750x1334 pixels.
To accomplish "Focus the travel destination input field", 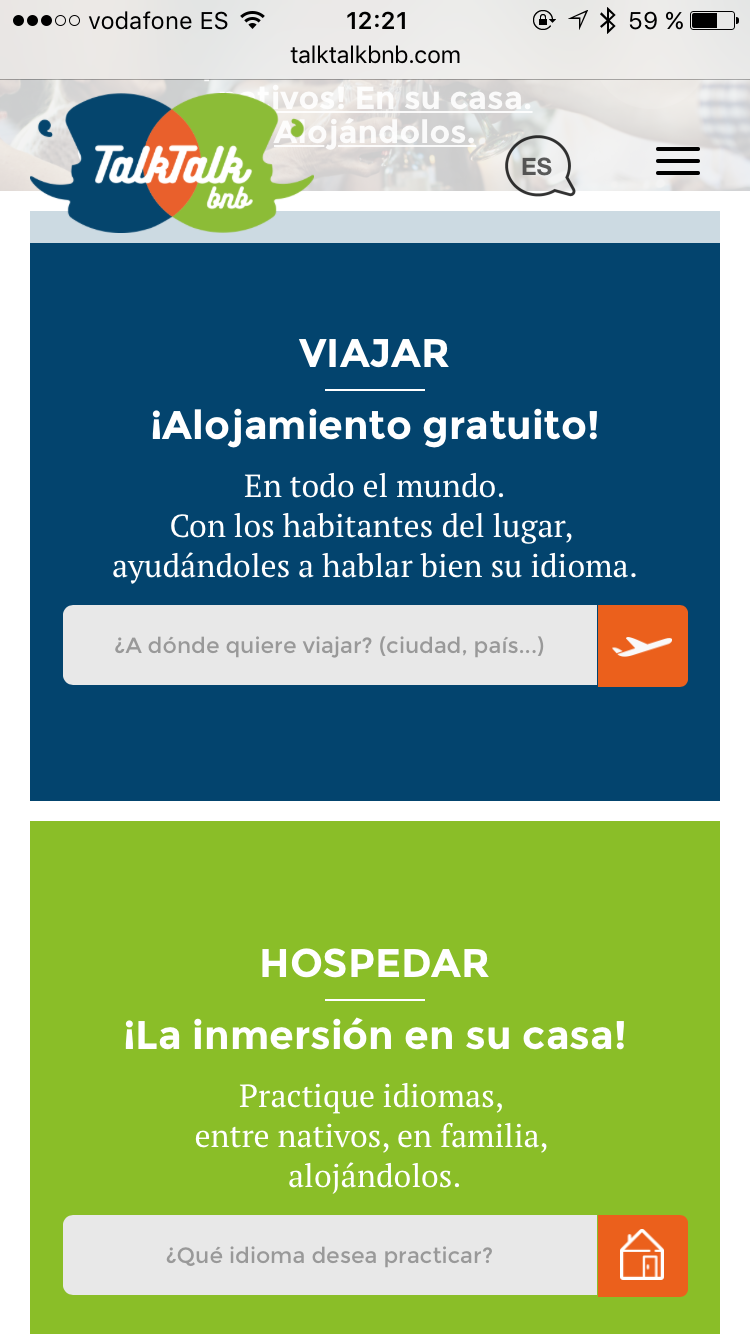I will [330, 645].
